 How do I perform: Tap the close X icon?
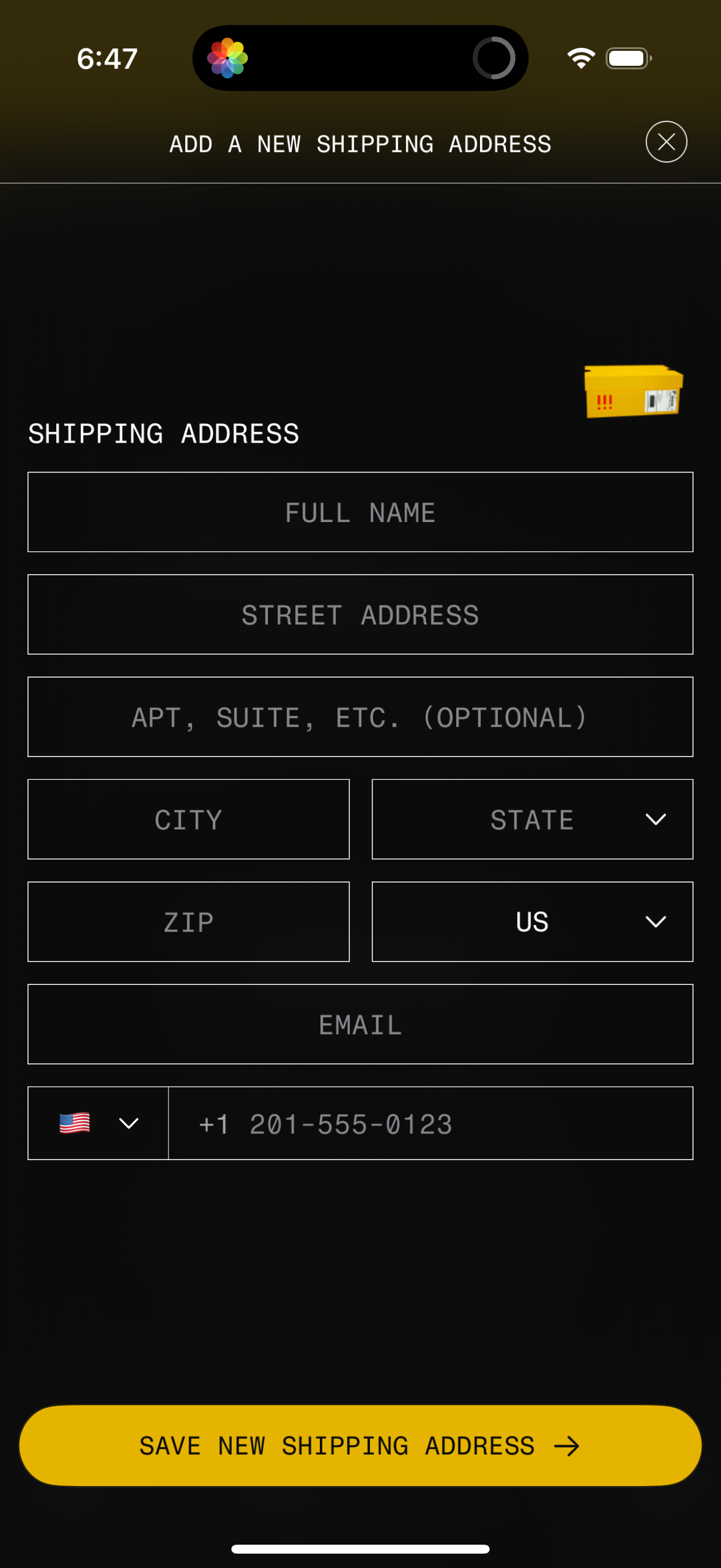(x=665, y=142)
